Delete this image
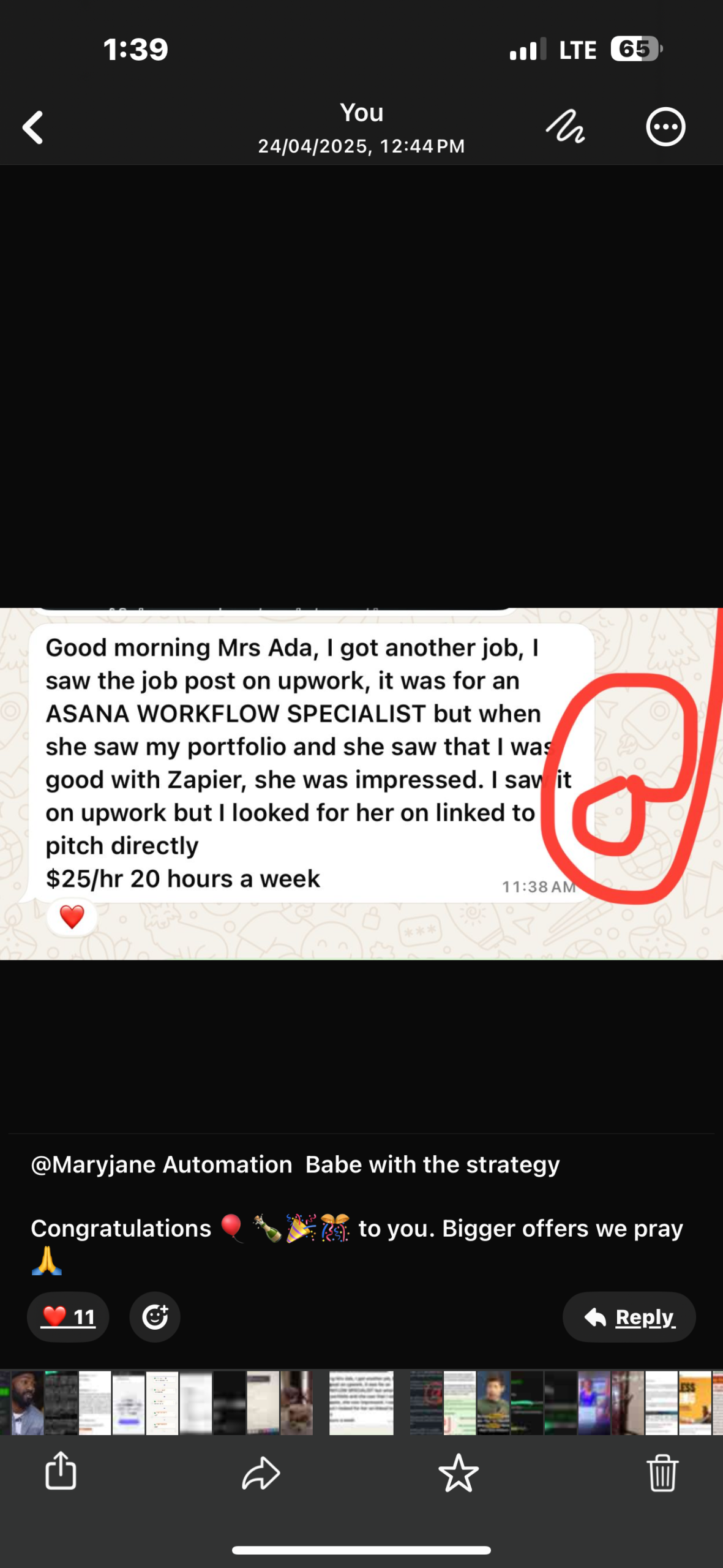723x1568 pixels. tap(662, 1472)
